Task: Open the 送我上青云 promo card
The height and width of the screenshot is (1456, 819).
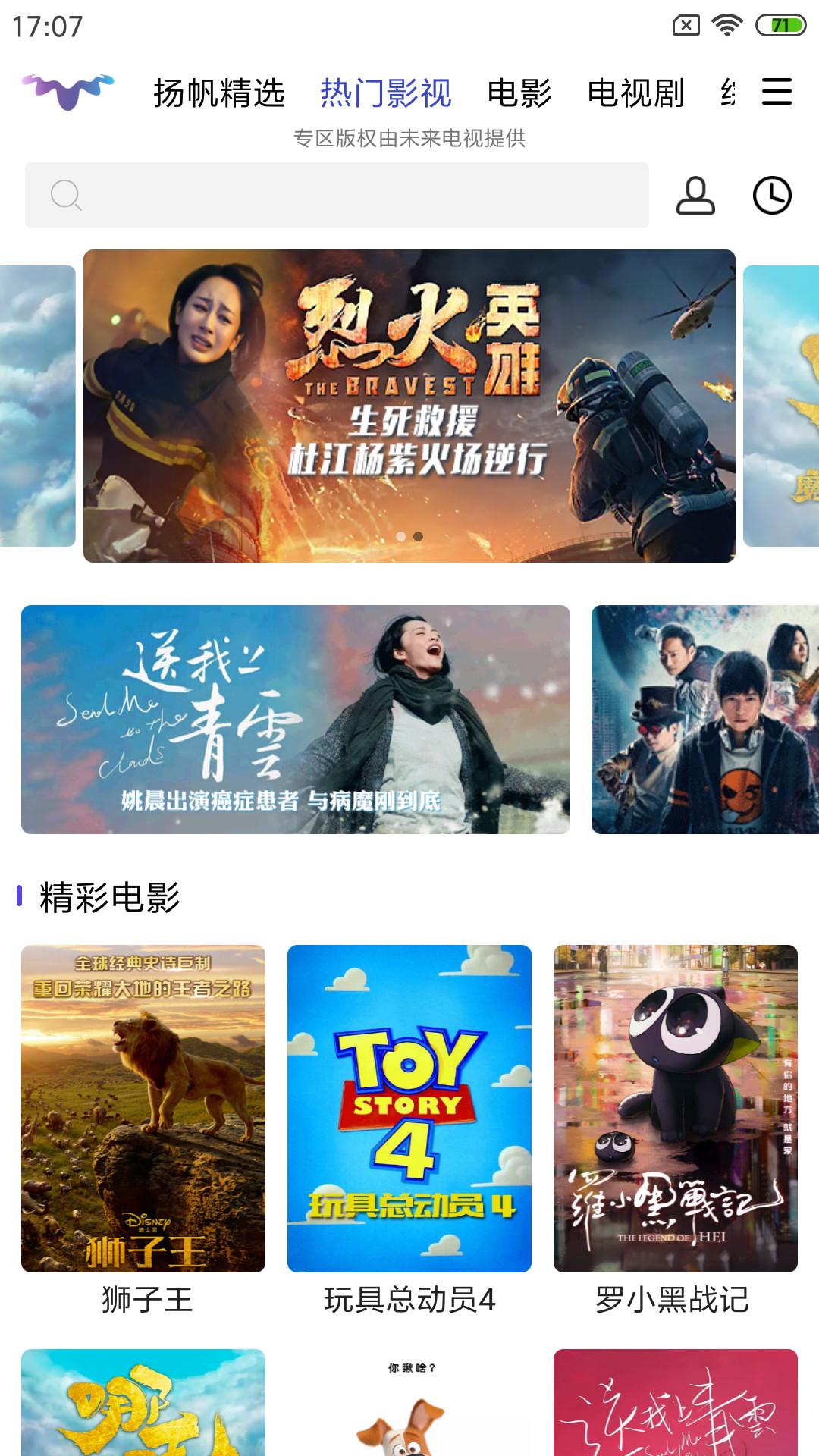Action: coord(296,720)
